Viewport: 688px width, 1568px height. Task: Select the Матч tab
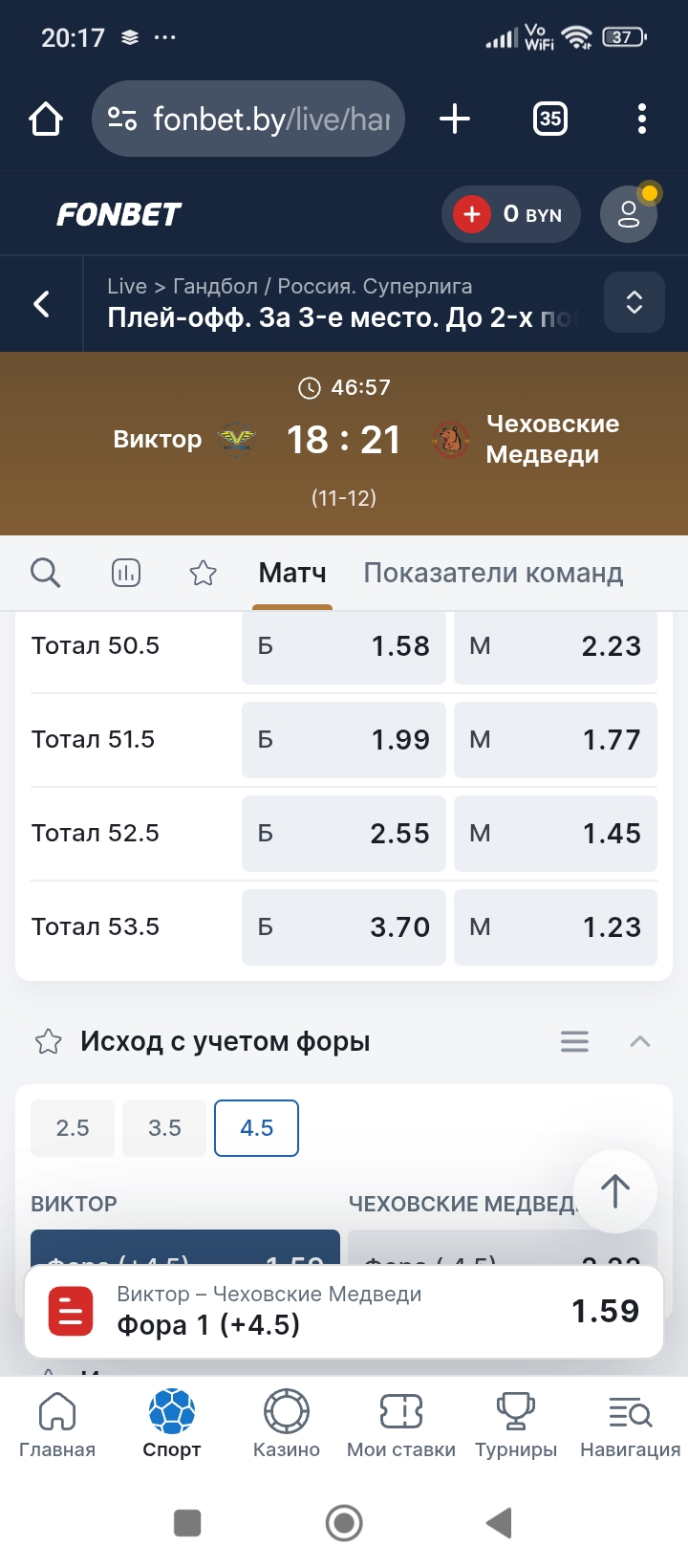point(291,573)
